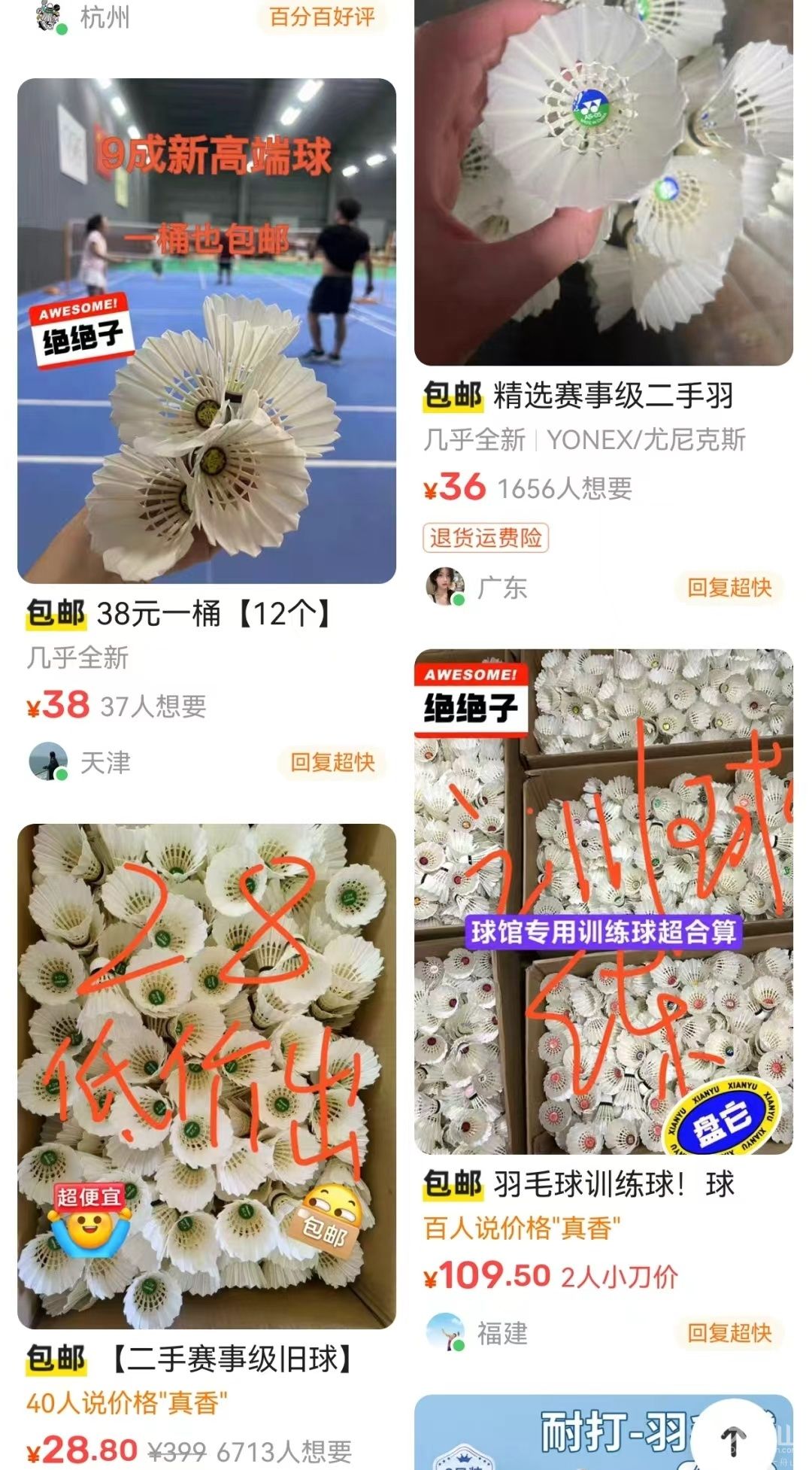Open the 耐打-羽 listing card
Image resolution: width=812 pixels, height=1470 pixels.
[604, 1432]
